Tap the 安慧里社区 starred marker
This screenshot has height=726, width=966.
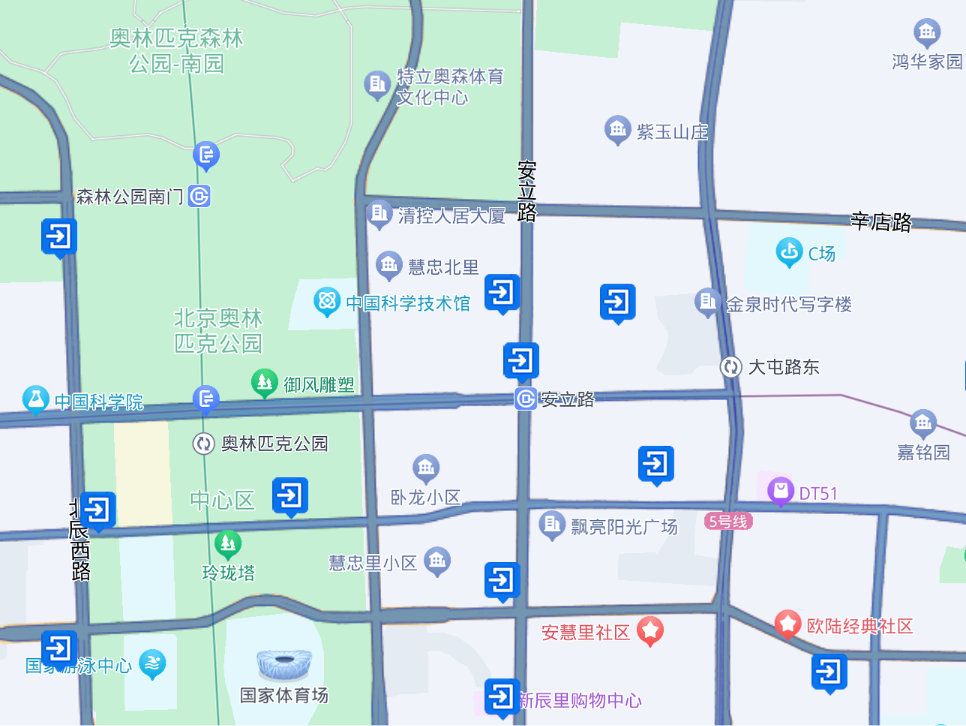coord(650,630)
